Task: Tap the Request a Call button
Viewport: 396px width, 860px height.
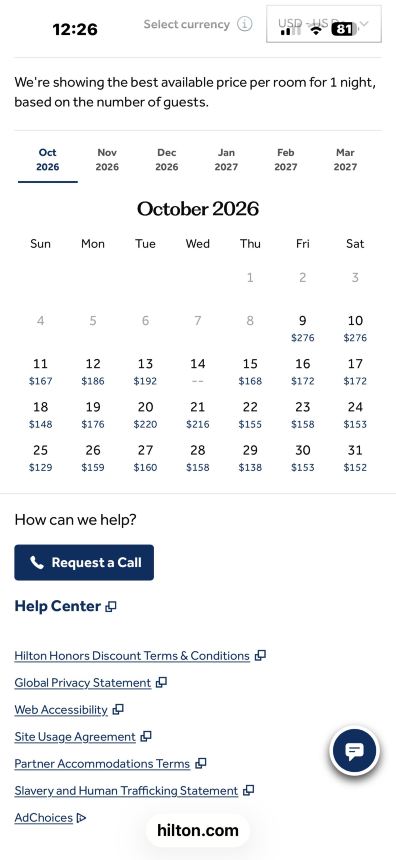Action: pos(84,562)
